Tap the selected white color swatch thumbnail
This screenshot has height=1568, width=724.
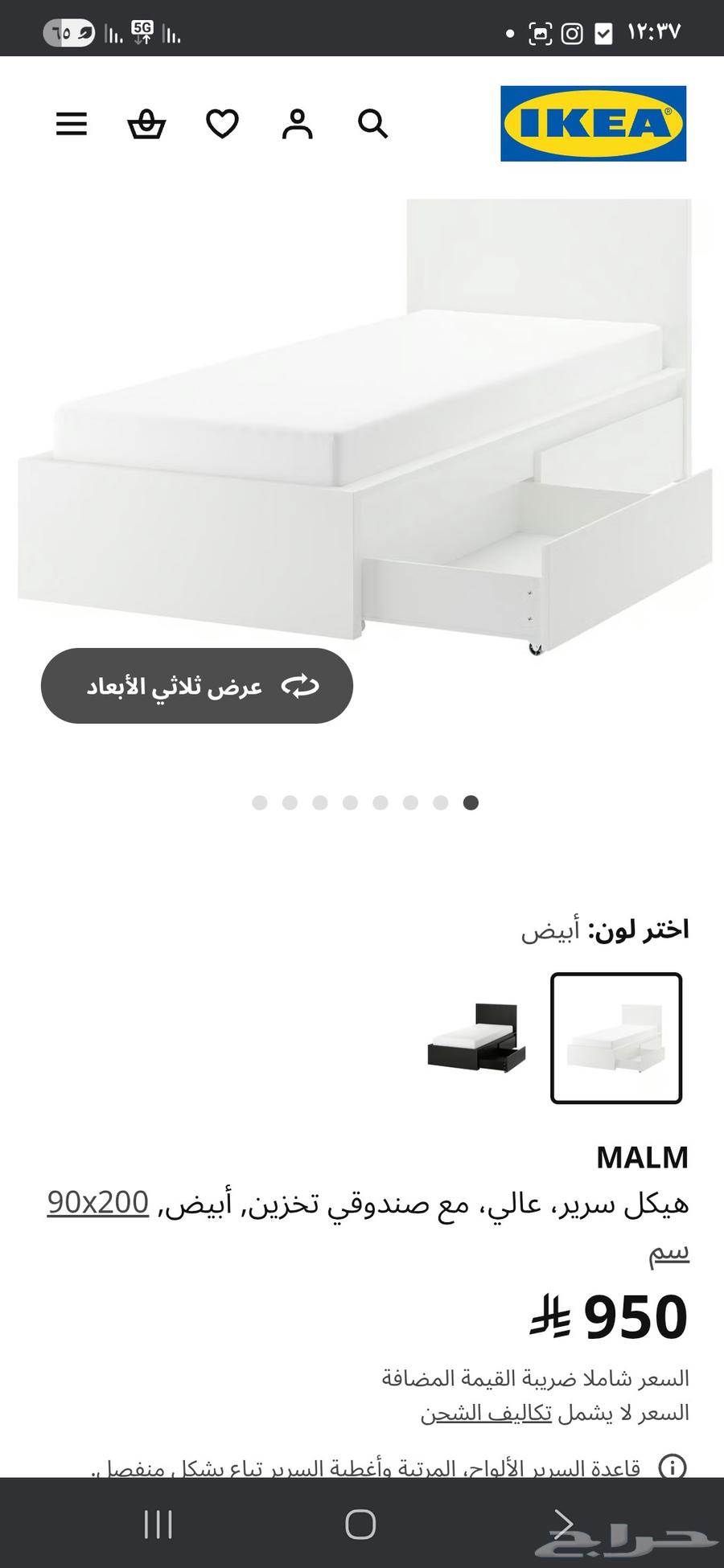(616, 1039)
